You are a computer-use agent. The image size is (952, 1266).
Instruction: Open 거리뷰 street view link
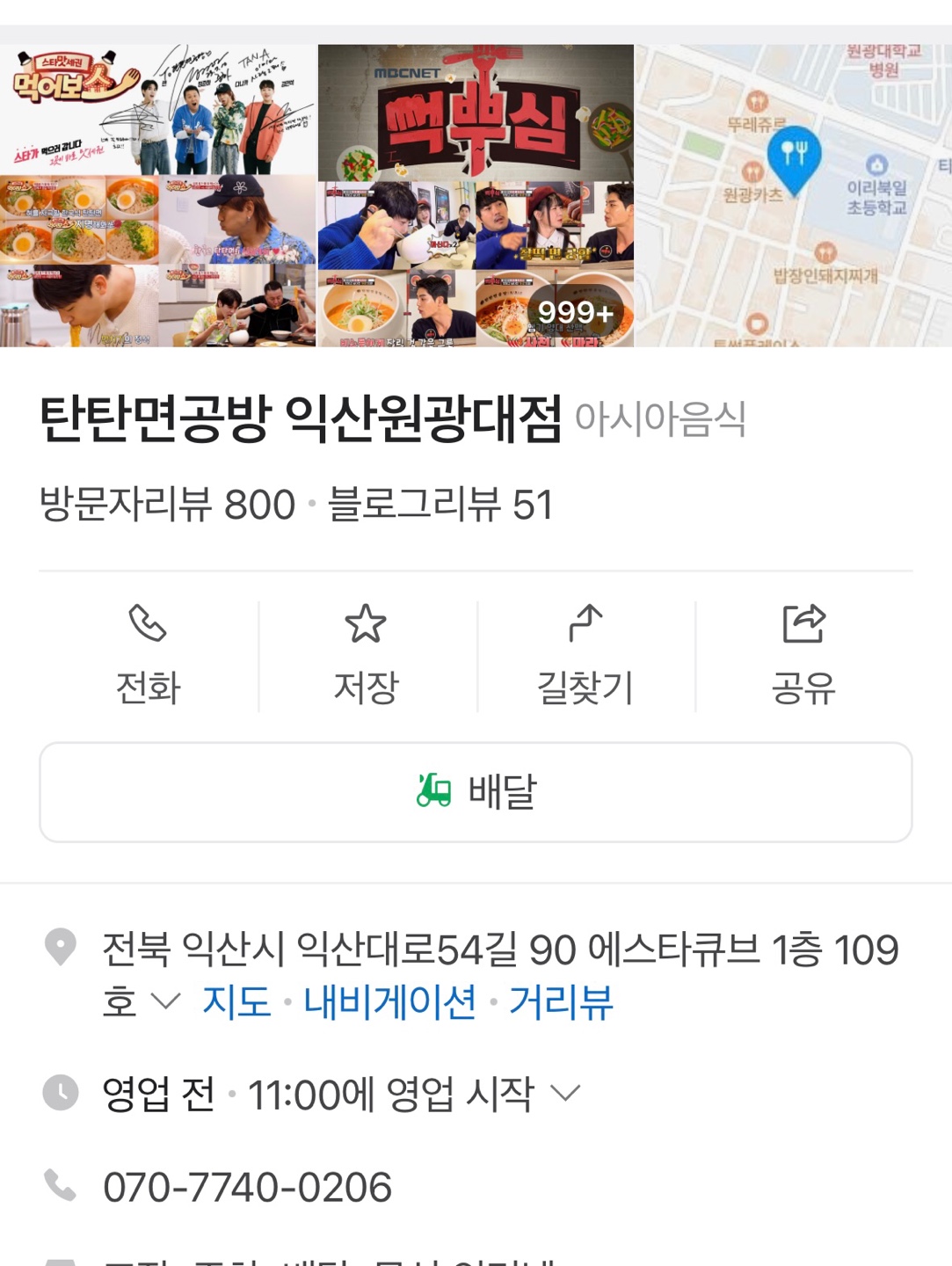tap(561, 1001)
